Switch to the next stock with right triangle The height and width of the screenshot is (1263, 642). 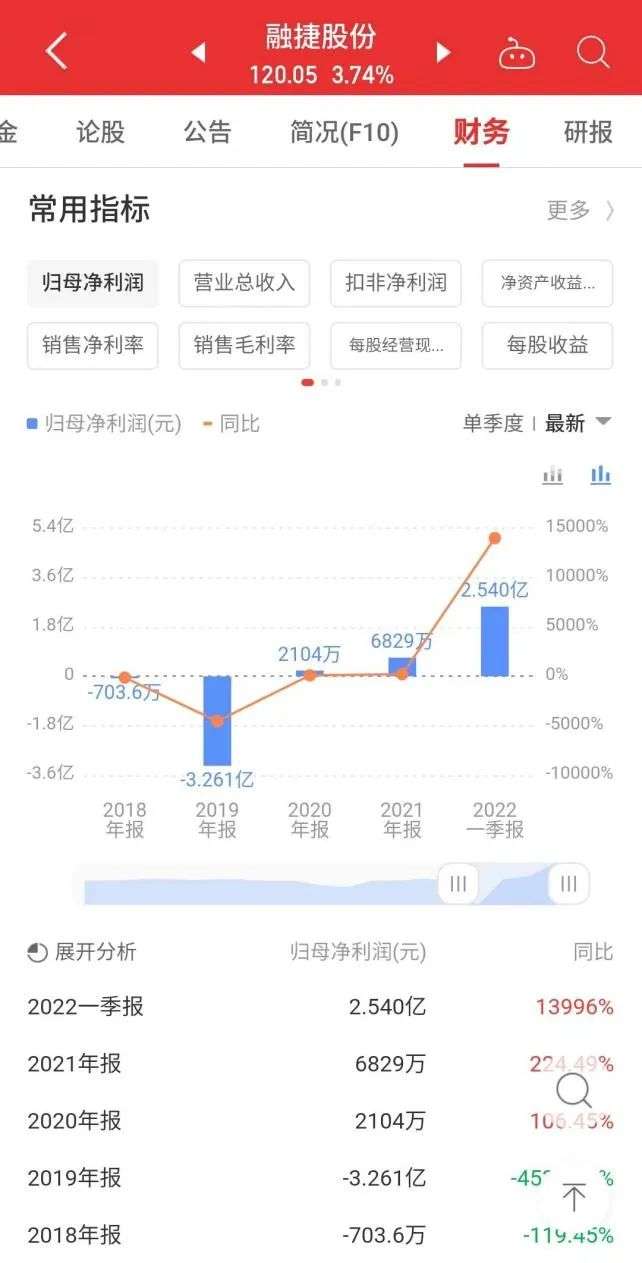point(444,52)
